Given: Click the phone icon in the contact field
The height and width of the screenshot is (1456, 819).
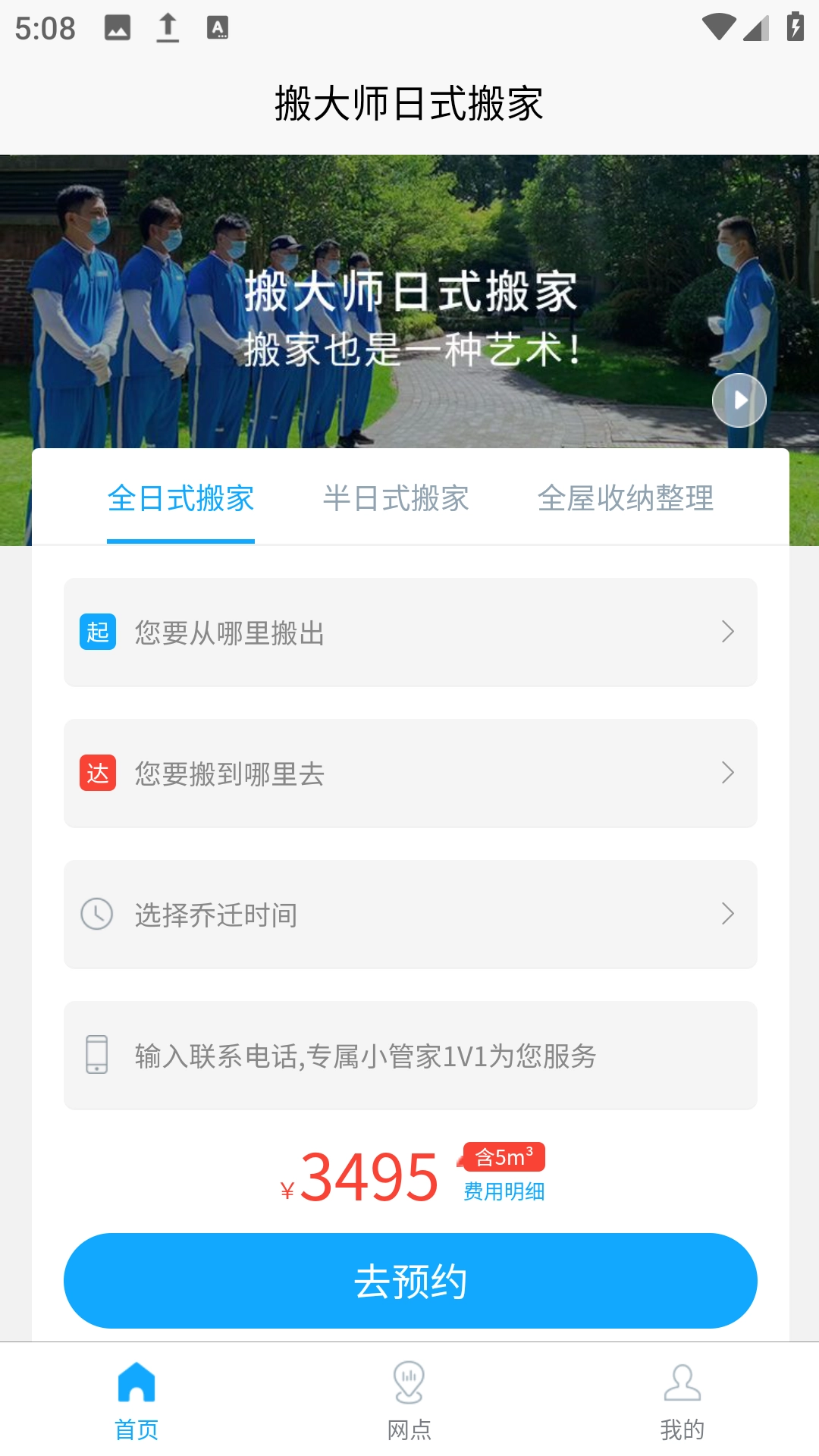Looking at the screenshot, I should pos(96,1054).
